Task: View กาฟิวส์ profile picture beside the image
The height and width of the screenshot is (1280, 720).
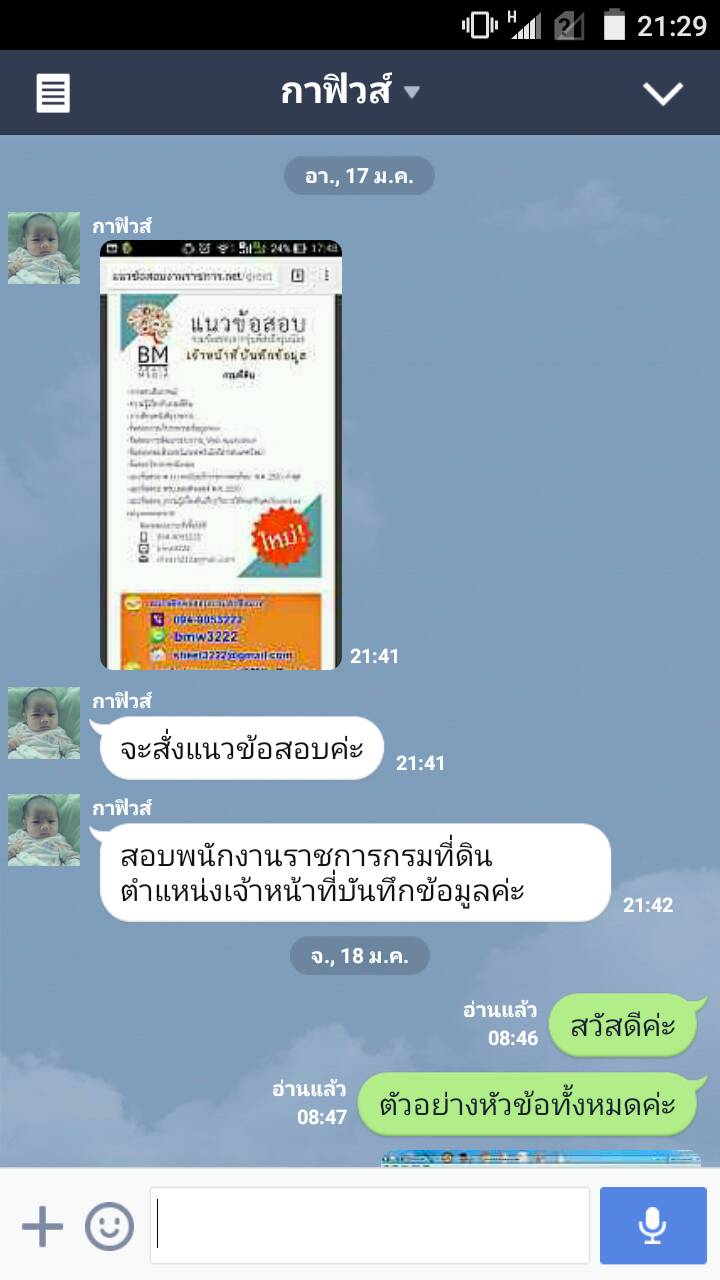Action: [x=44, y=248]
